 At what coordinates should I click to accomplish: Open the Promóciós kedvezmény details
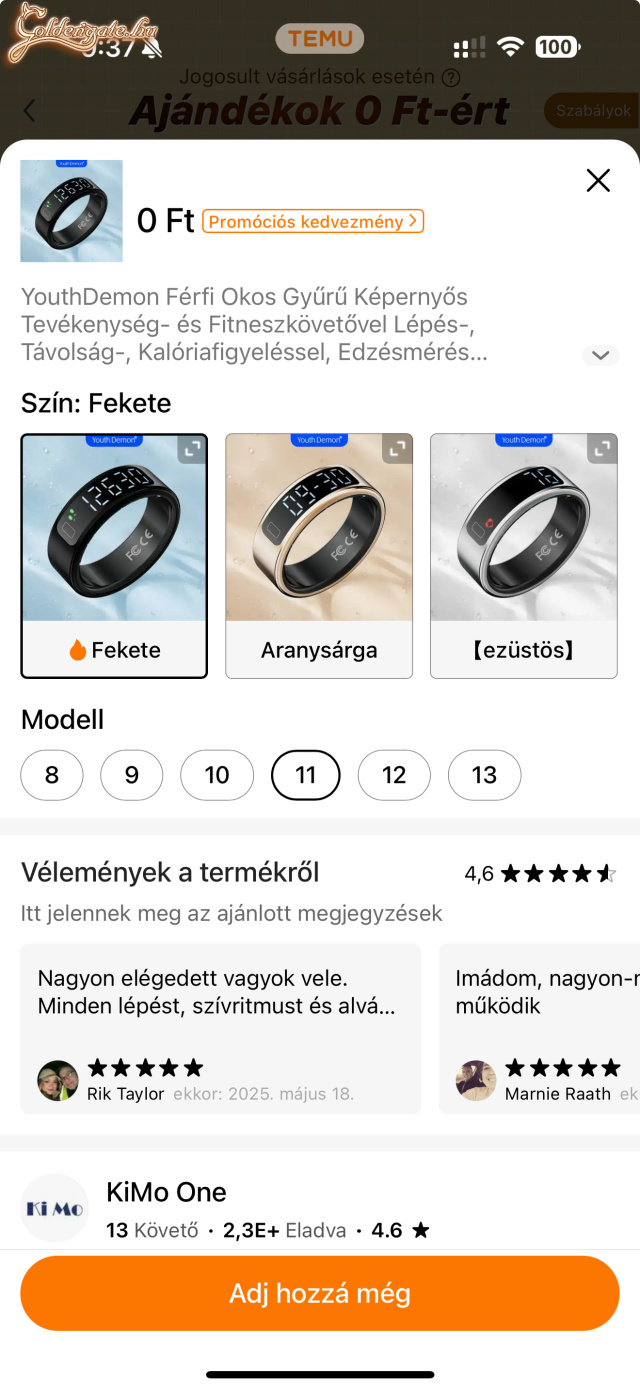pos(313,221)
